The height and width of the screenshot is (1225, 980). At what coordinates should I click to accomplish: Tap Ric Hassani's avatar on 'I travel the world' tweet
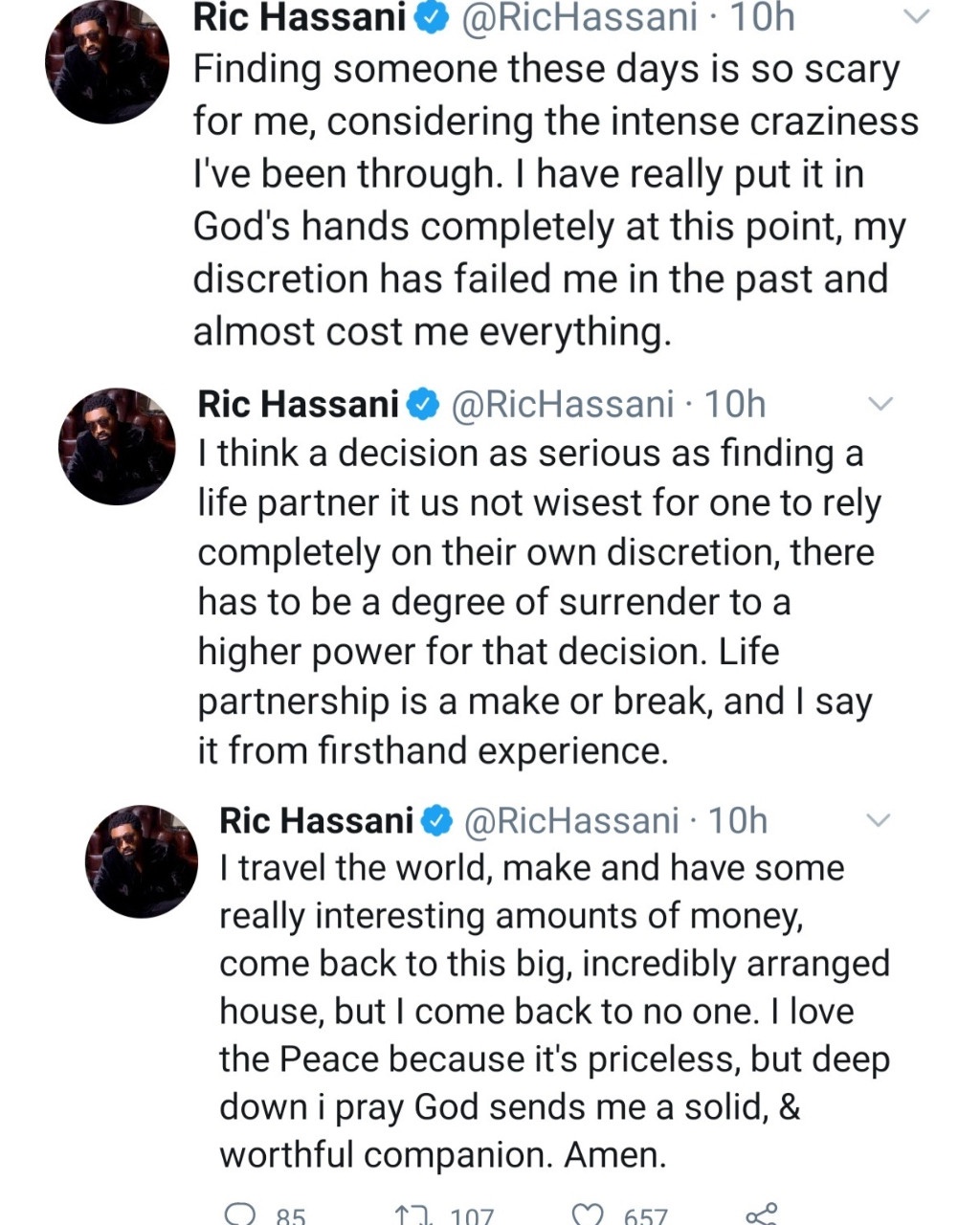pyautogui.click(x=141, y=860)
